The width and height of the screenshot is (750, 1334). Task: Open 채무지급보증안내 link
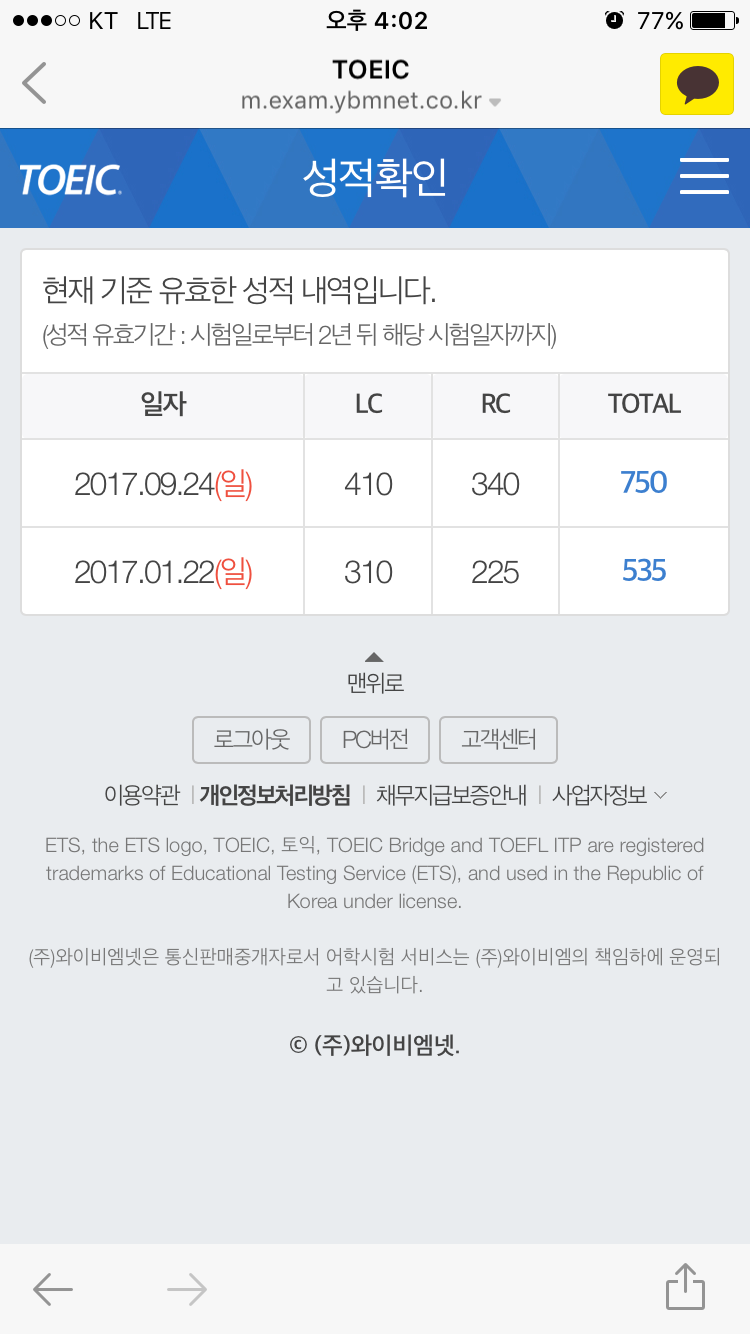[451, 795]
